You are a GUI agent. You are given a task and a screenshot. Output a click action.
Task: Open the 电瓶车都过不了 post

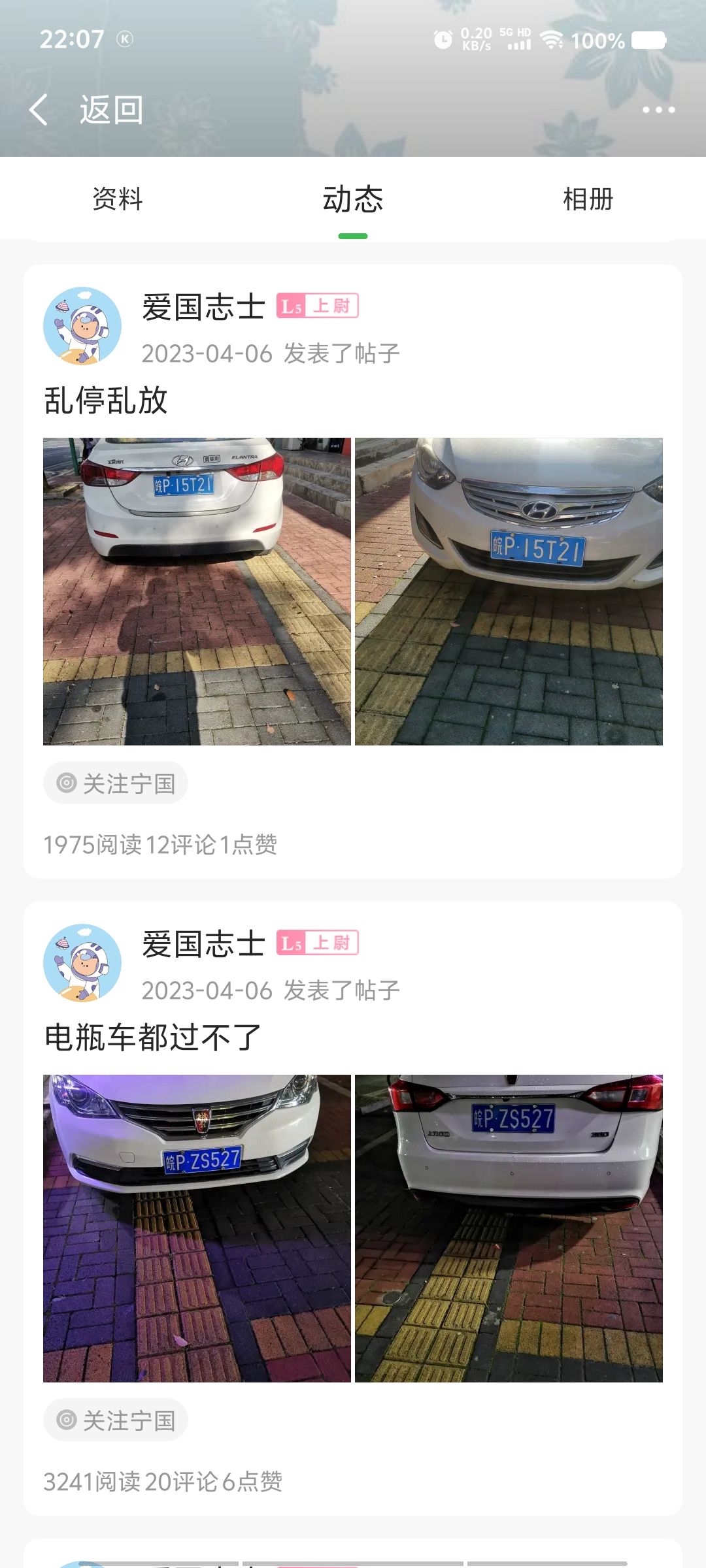coord(153,1037)
